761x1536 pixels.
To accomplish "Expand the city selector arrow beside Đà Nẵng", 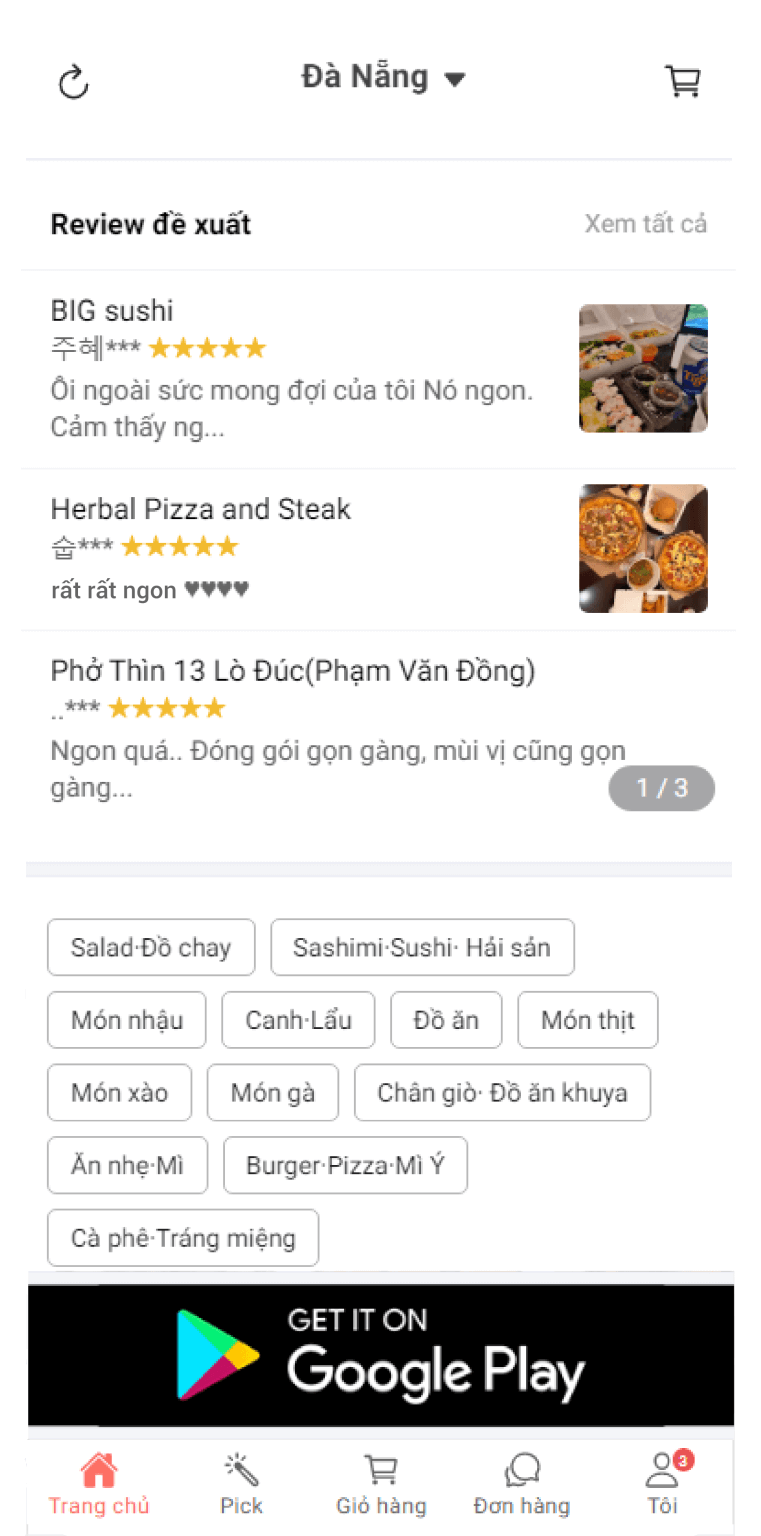I will tap(456, 78).
